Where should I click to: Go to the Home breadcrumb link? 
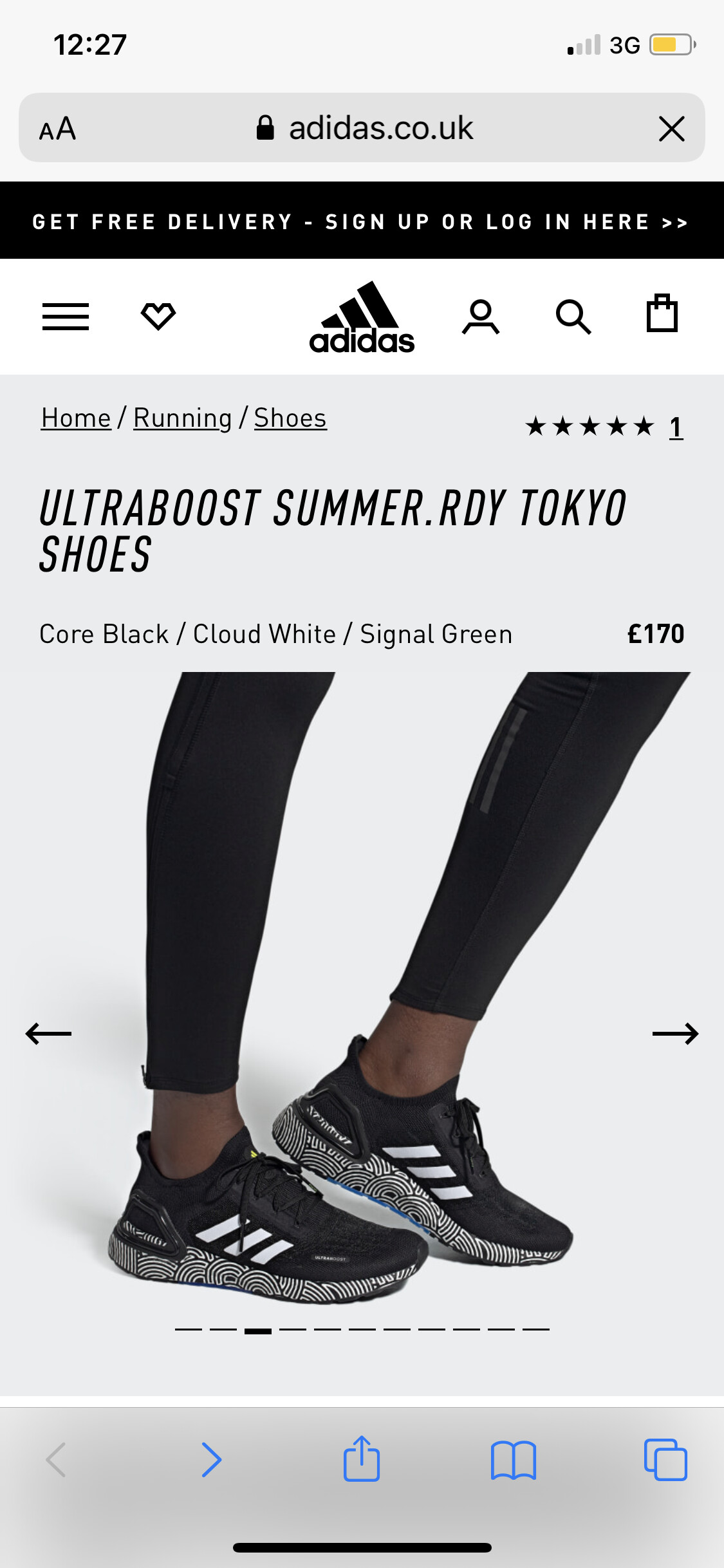76,418
